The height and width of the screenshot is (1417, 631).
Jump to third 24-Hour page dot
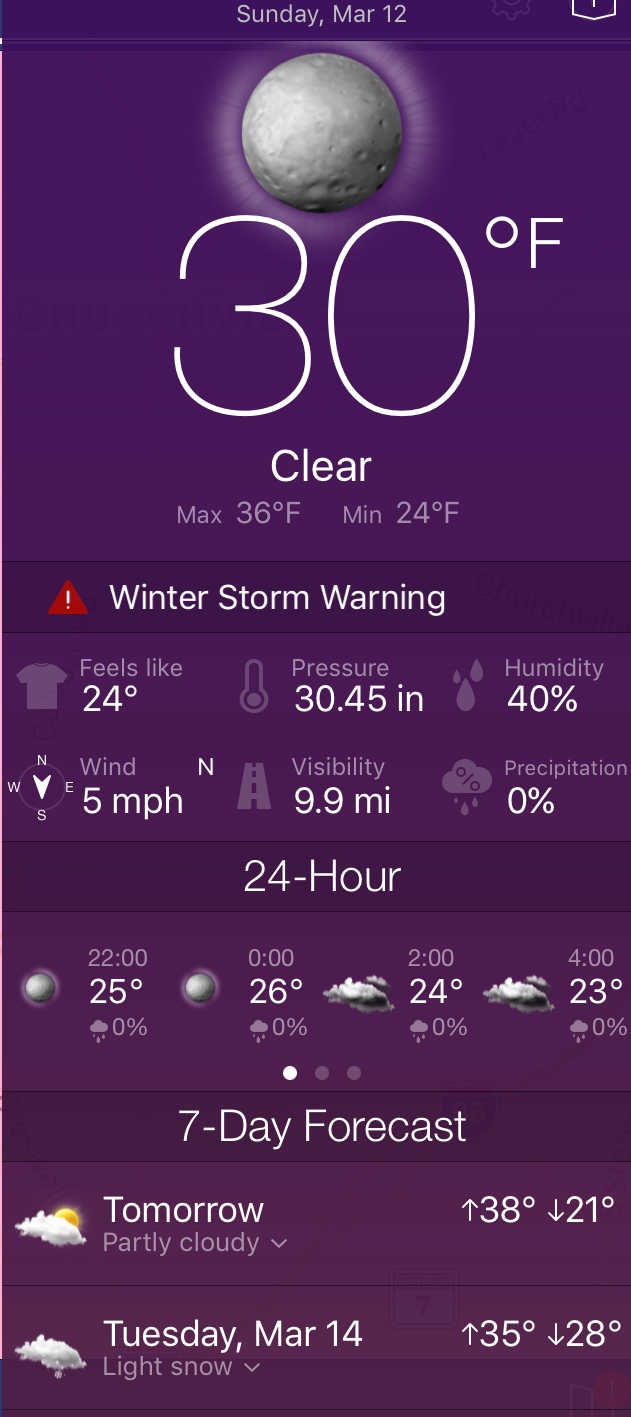click(x=354, y=1073)
